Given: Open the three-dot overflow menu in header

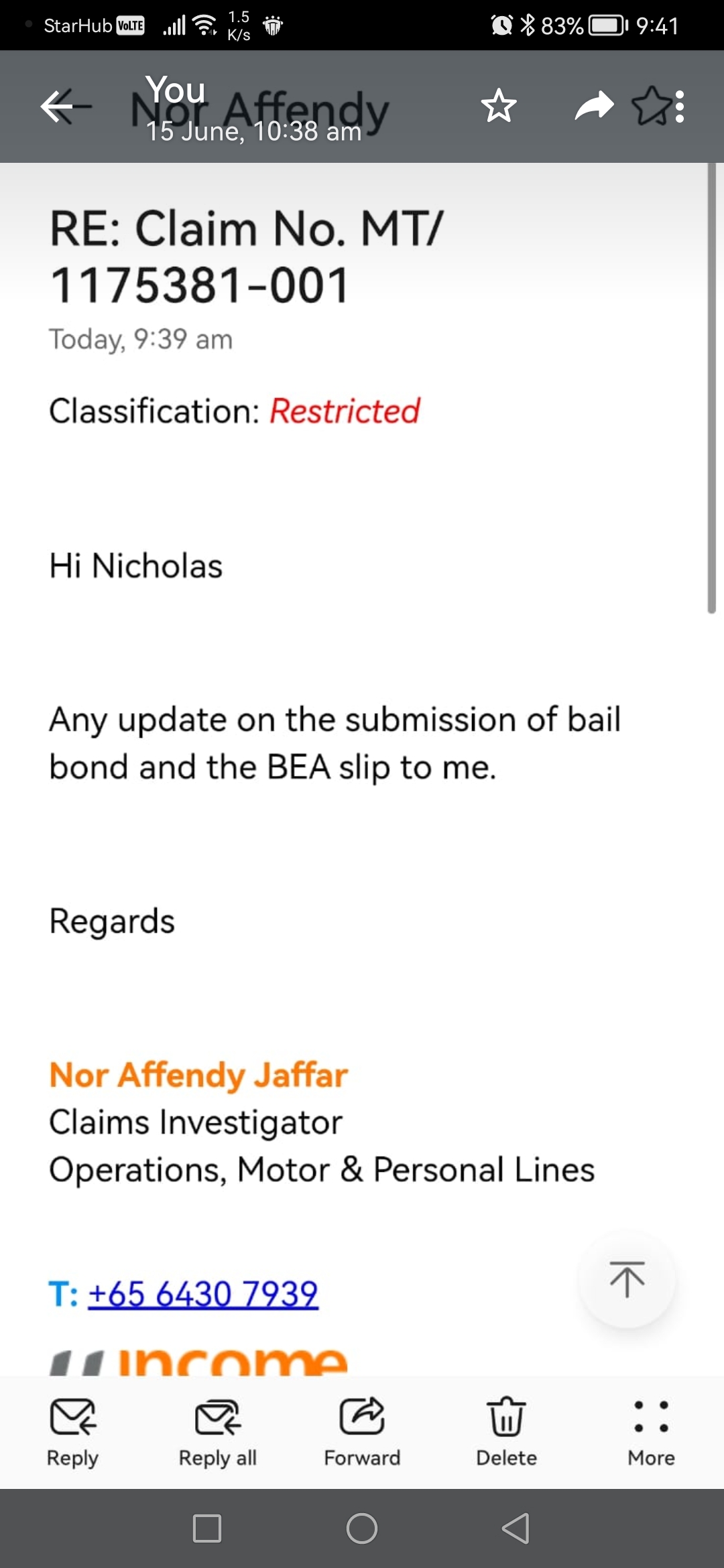Looking at the screenshot, I should tap(680, 107).
